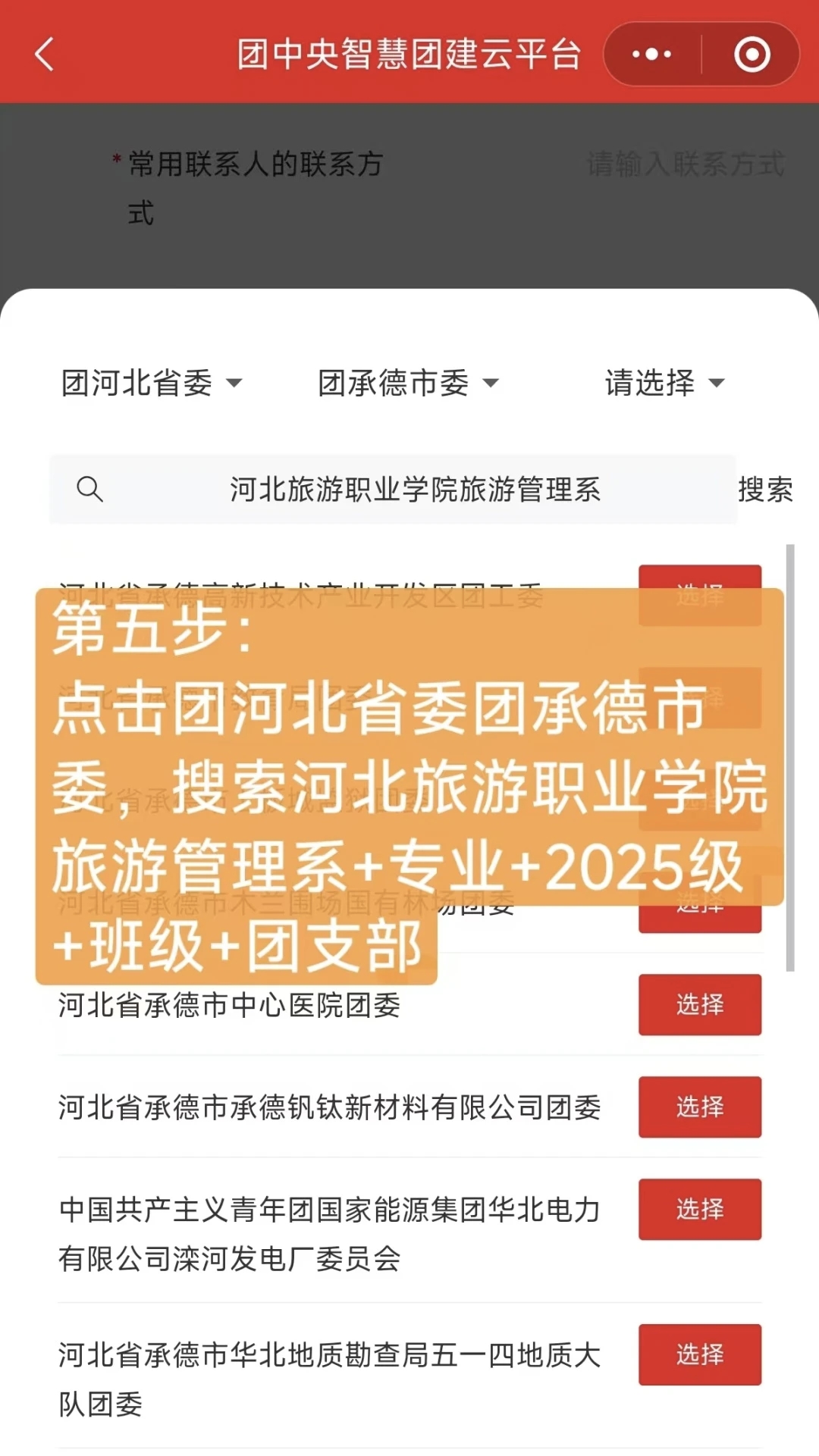819x1456 pixels.
Task: Close the mini program via circle icon
Action: coord(752,55)
